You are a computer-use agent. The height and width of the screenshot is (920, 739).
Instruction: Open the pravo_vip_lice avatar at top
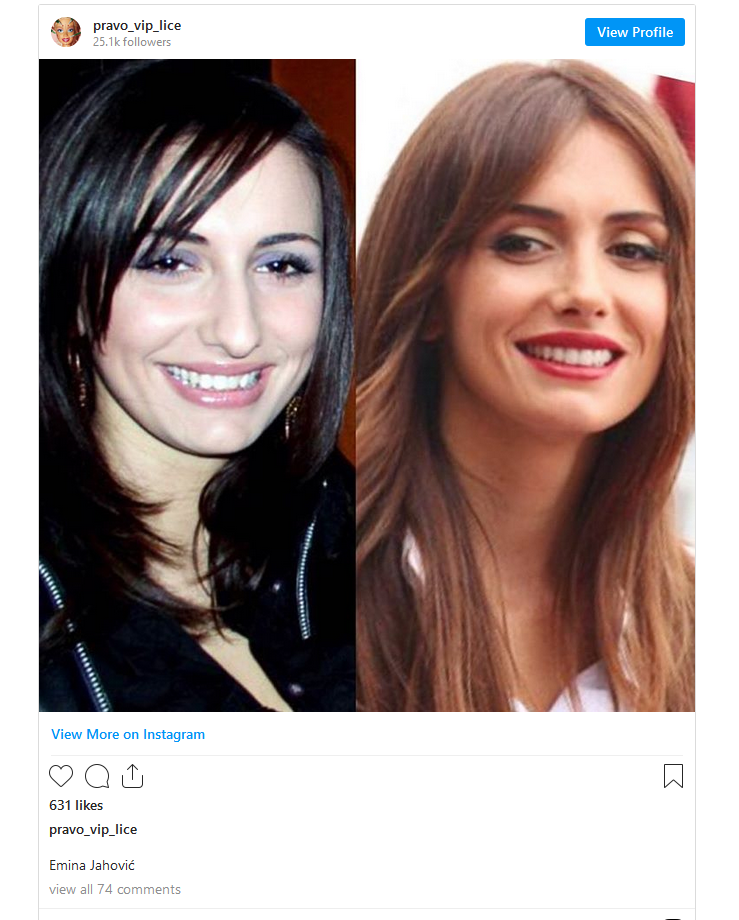[66, 32]
